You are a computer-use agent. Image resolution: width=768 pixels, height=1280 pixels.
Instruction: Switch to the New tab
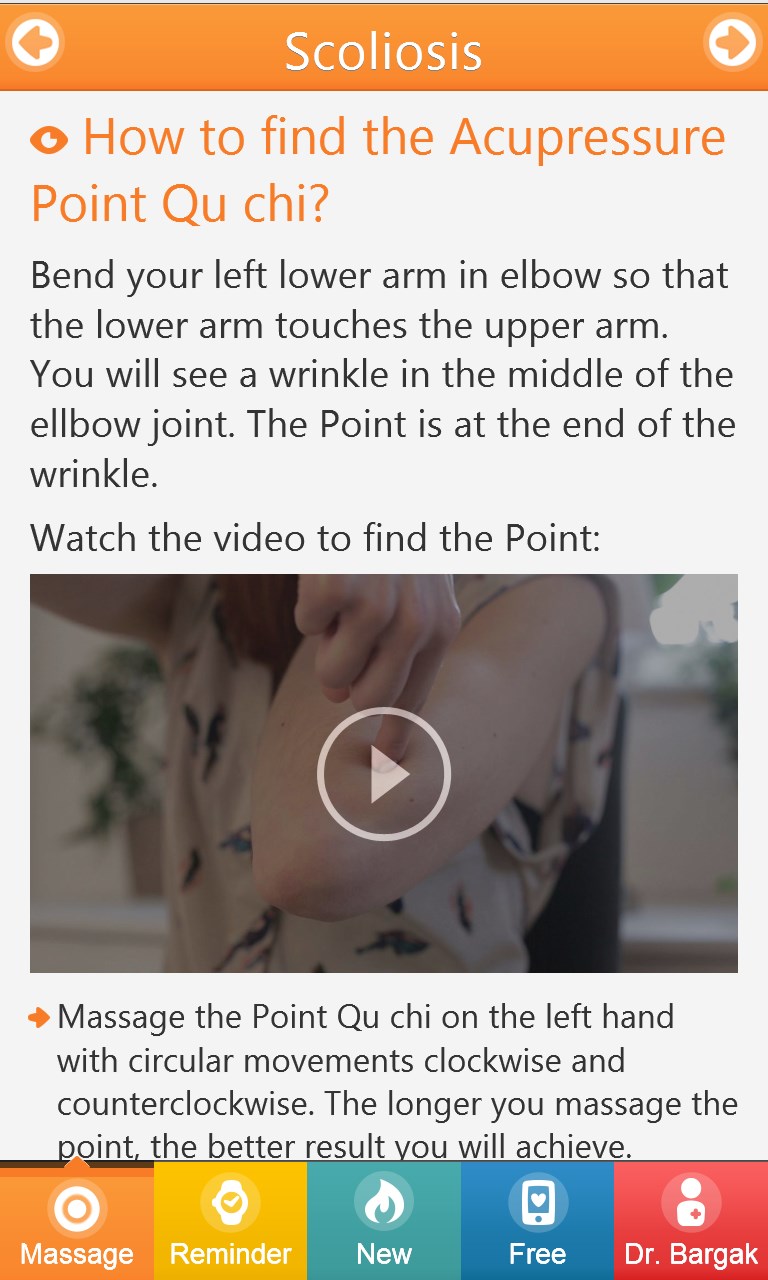click(384, 1221)
